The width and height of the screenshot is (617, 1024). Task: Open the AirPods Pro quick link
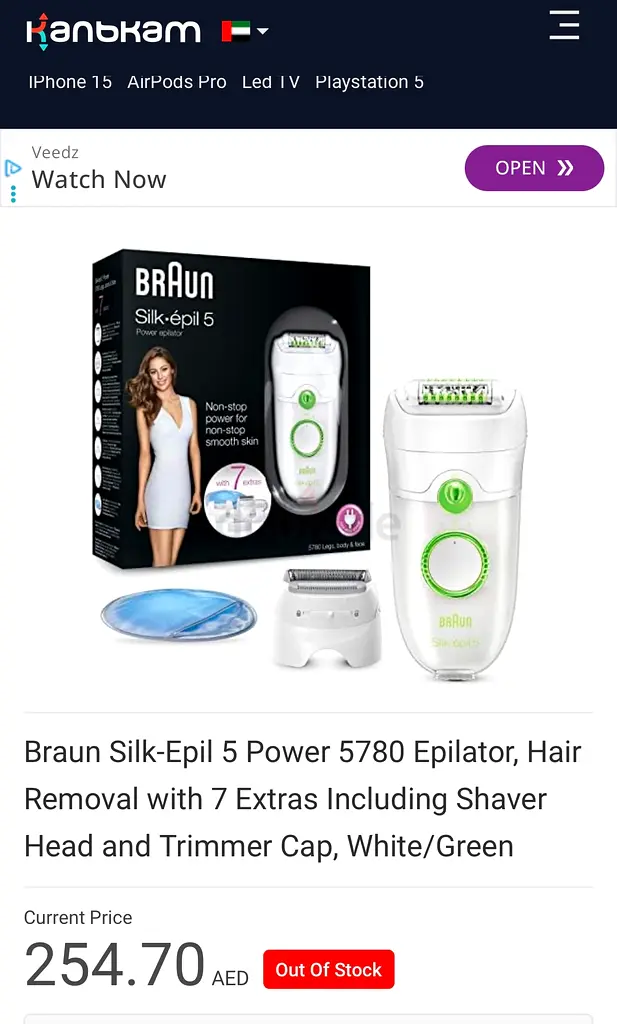click(177, 82)
